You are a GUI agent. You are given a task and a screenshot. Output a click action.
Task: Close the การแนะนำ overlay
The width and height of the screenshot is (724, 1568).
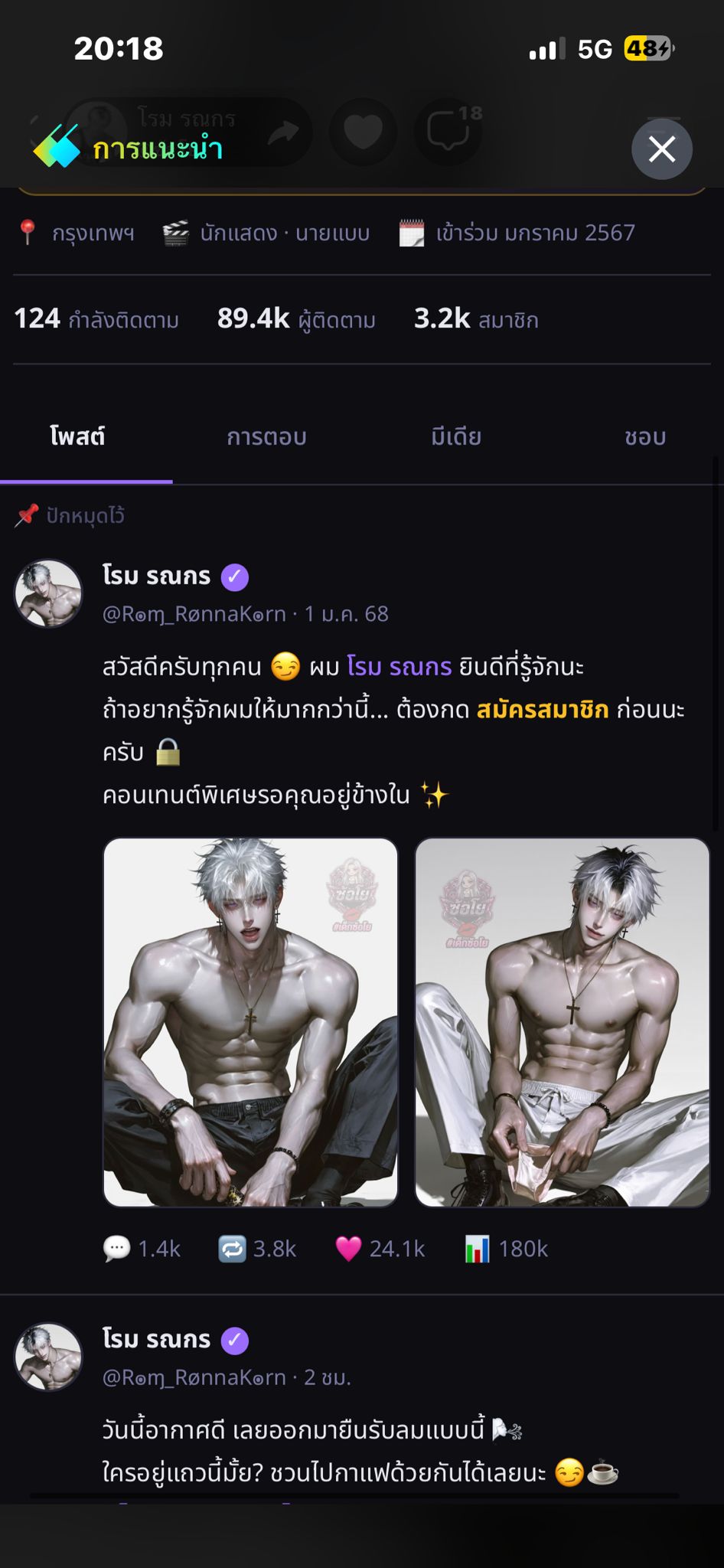662,149
